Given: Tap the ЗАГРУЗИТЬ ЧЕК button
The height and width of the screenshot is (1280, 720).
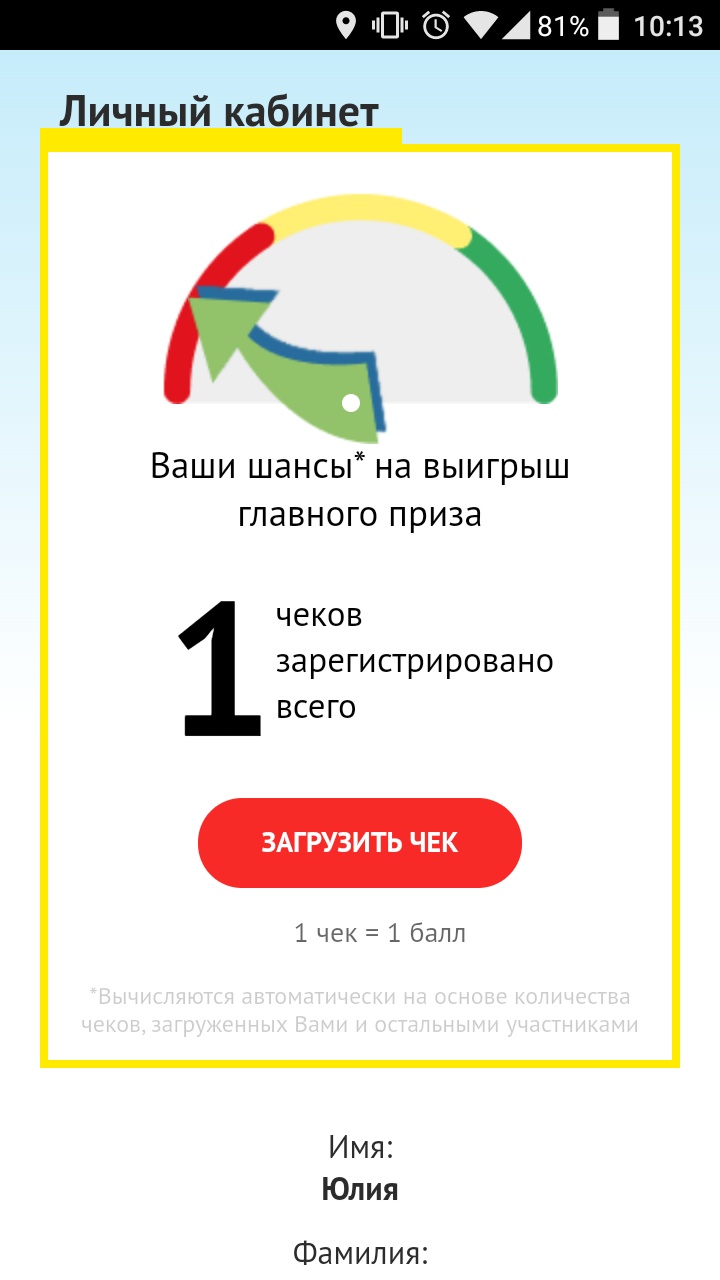Looking at the screenshot, I should pyautogui.click(x=360, y=842).
